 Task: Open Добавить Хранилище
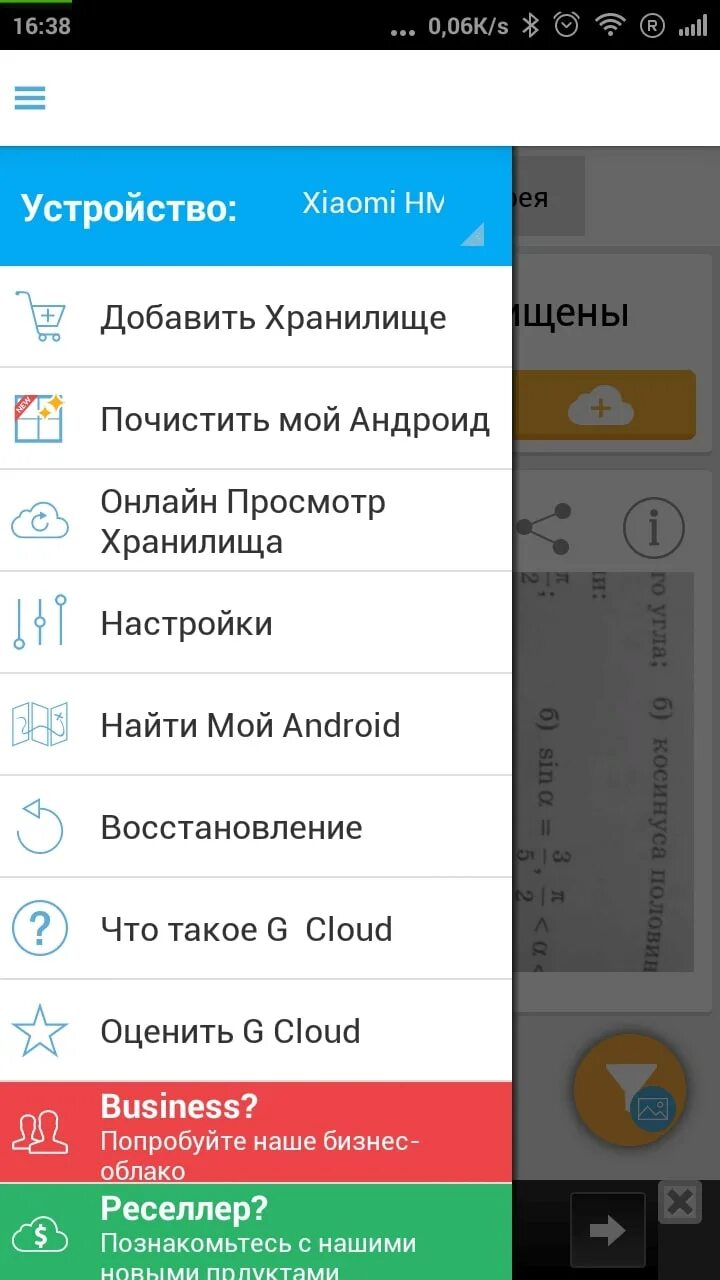(x=256, y=318)
